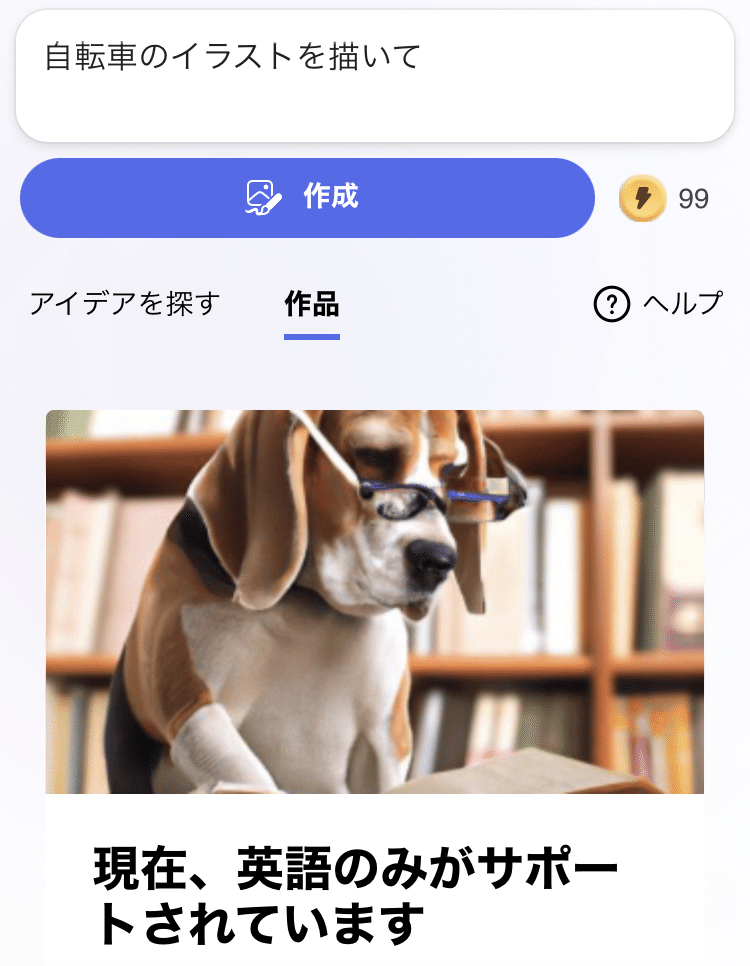This screenshot has width=750, height=966.
Task: Switch to the アイデアを探す tab
Action: [124, 303]
